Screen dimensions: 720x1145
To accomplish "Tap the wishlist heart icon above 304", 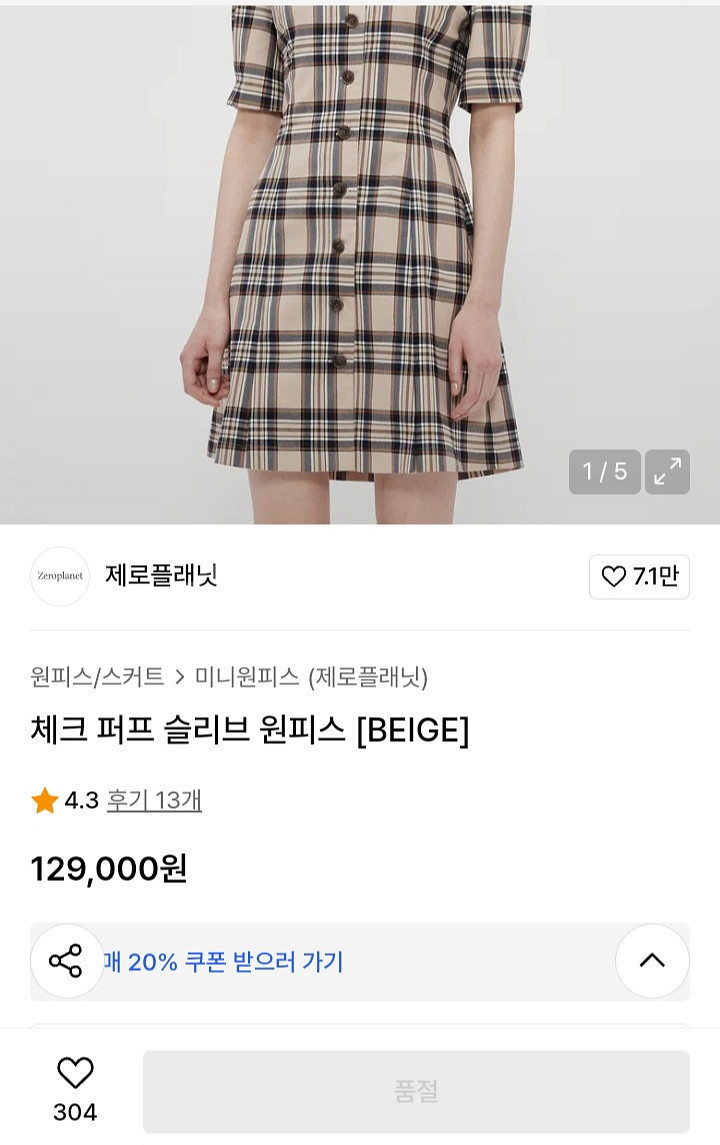I will pos(73,1074).
